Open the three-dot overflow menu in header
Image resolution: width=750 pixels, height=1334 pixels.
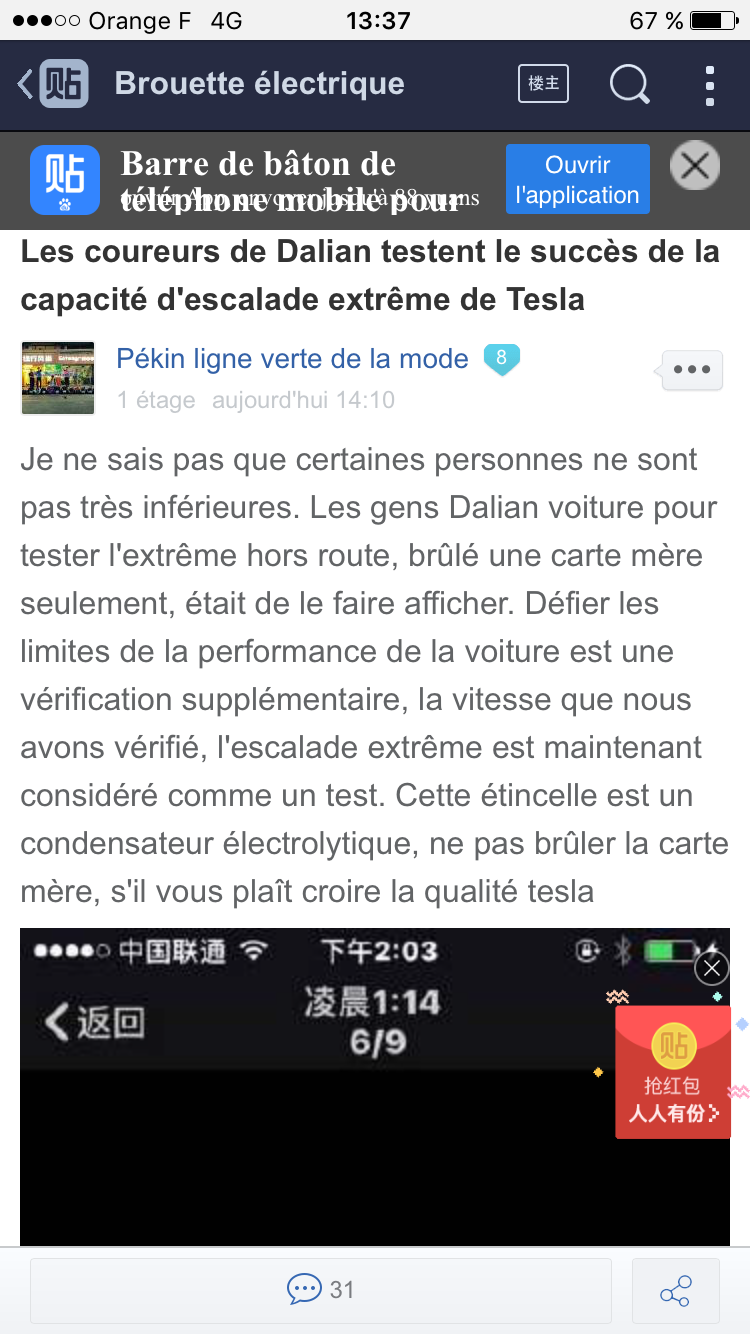[710, 85]
